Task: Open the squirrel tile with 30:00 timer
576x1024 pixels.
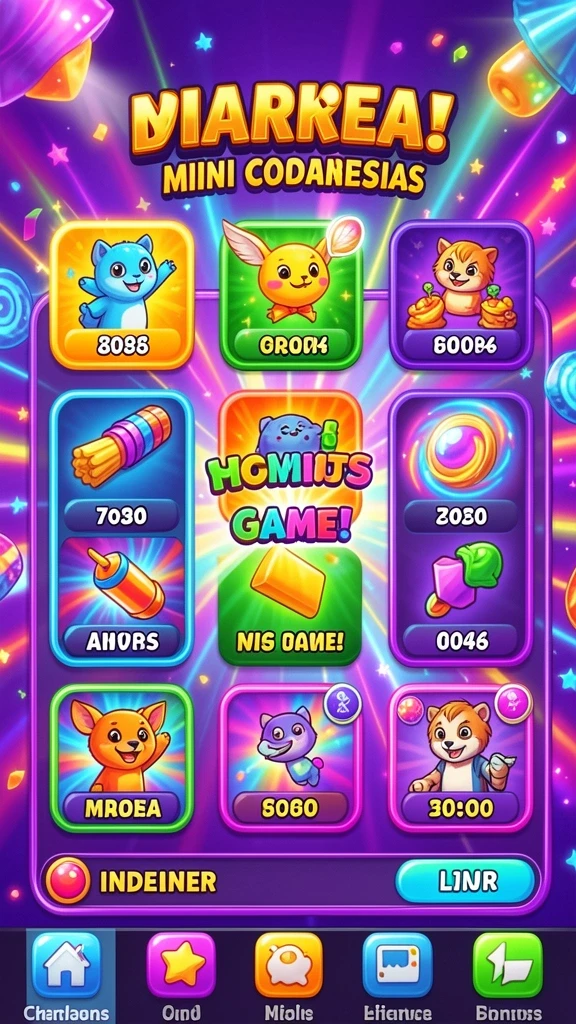Action: [461, 758]
